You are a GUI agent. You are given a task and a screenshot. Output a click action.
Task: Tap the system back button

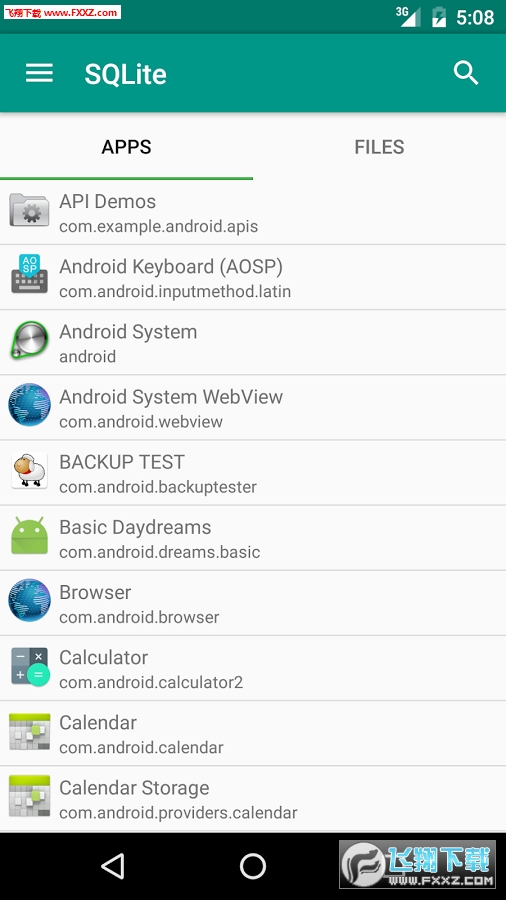113,866
